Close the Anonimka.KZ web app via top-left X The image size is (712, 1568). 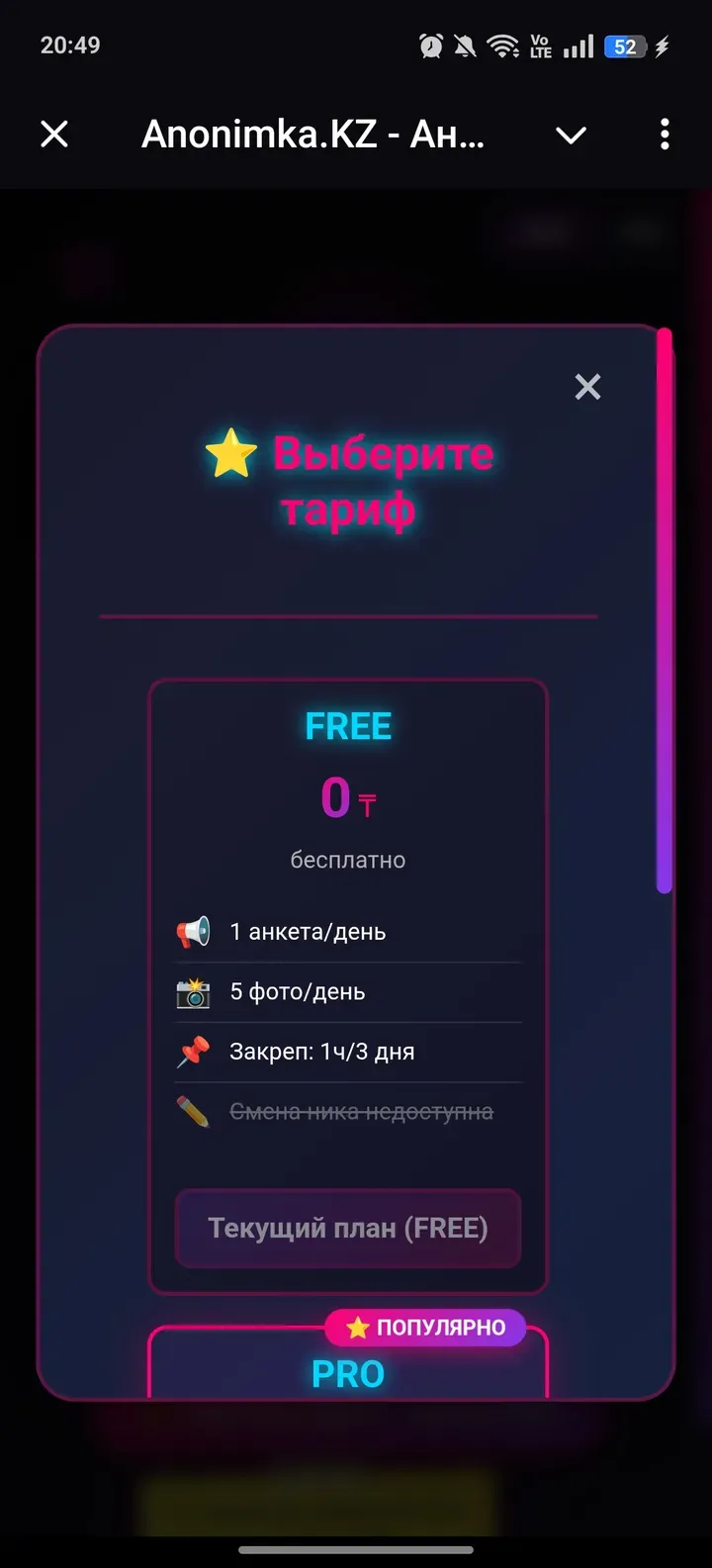(54, 135)
